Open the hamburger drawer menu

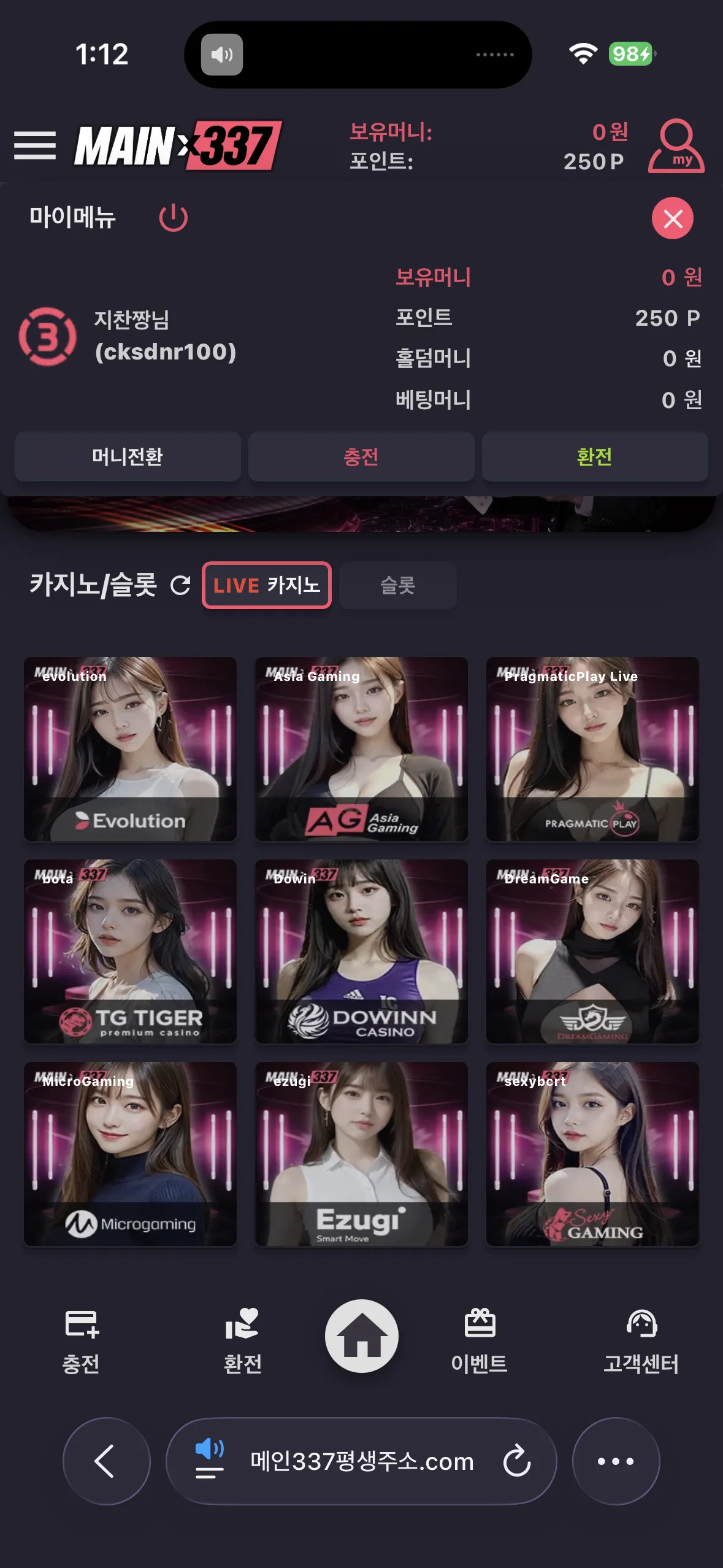[35, 145]
